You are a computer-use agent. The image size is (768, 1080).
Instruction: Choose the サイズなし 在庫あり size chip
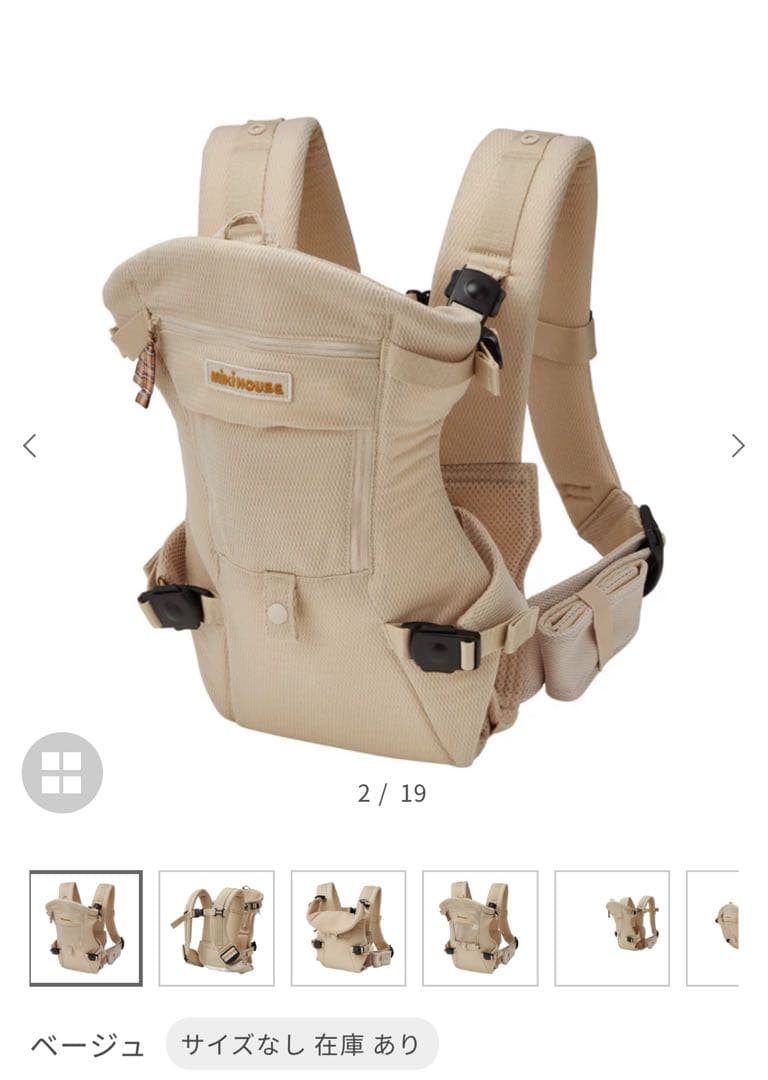point(301,1045)
